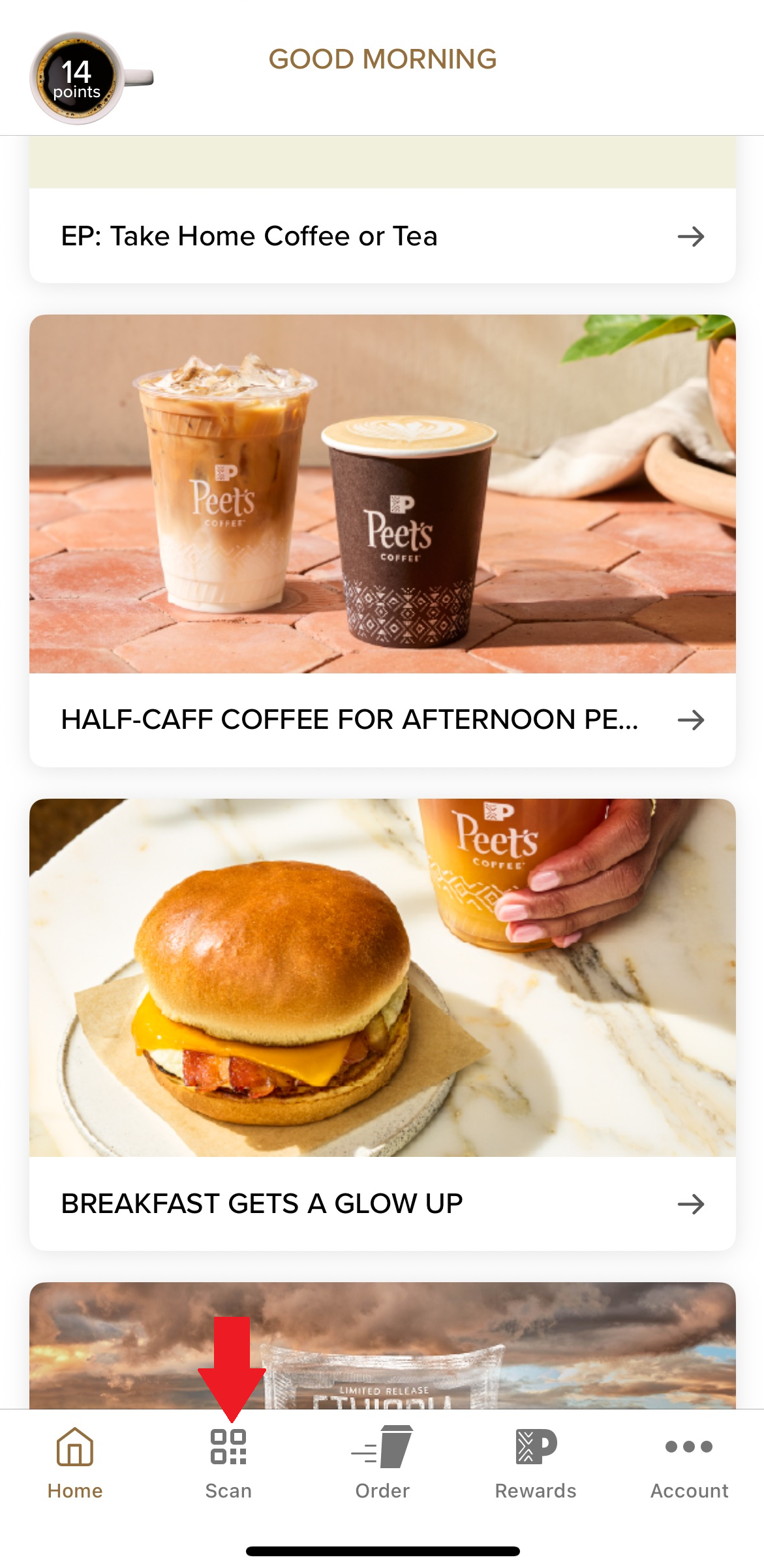The width and height of the screenshot is (764, 1568).
Task: Switch to the Scan tab
Action: [228, 1463]
